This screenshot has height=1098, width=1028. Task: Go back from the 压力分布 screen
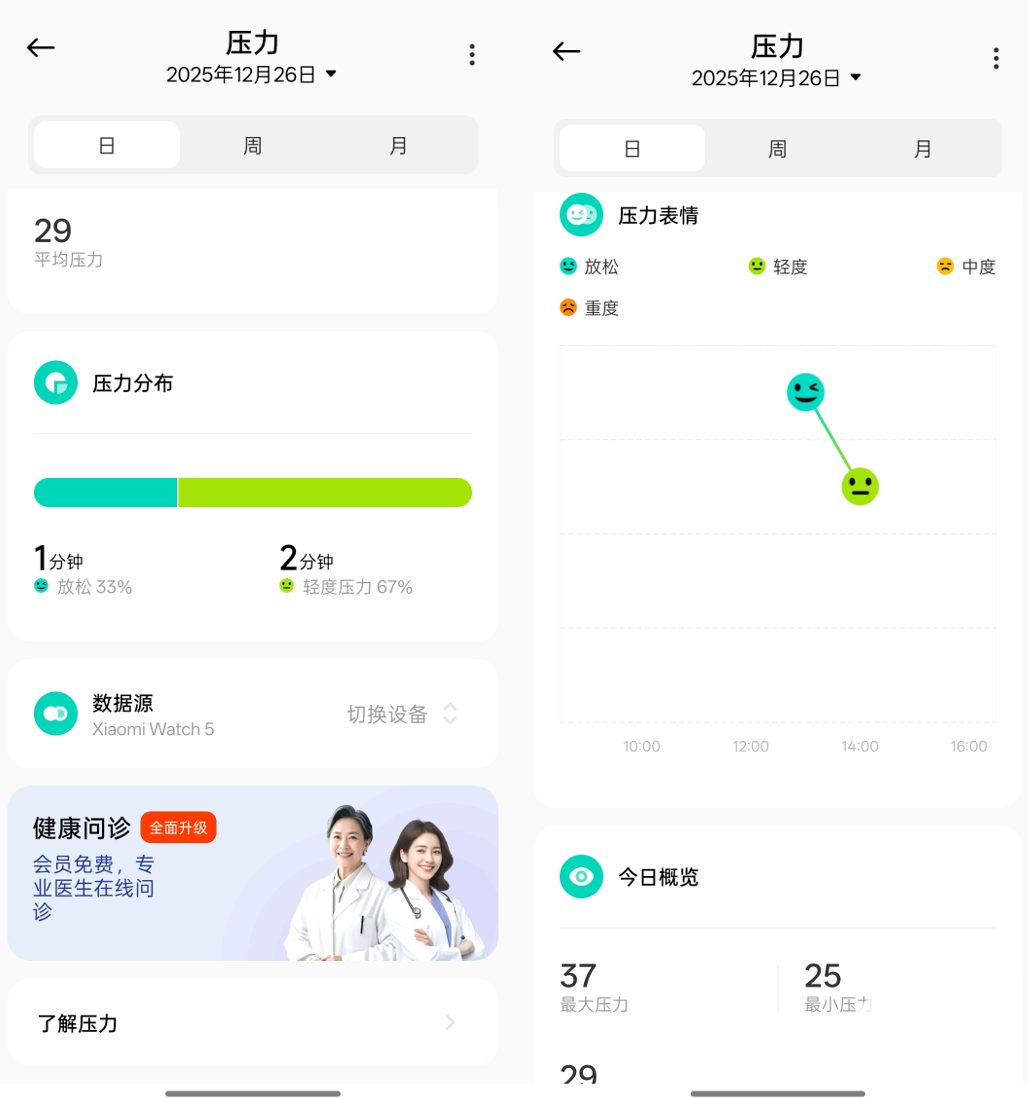pos(41,48)
